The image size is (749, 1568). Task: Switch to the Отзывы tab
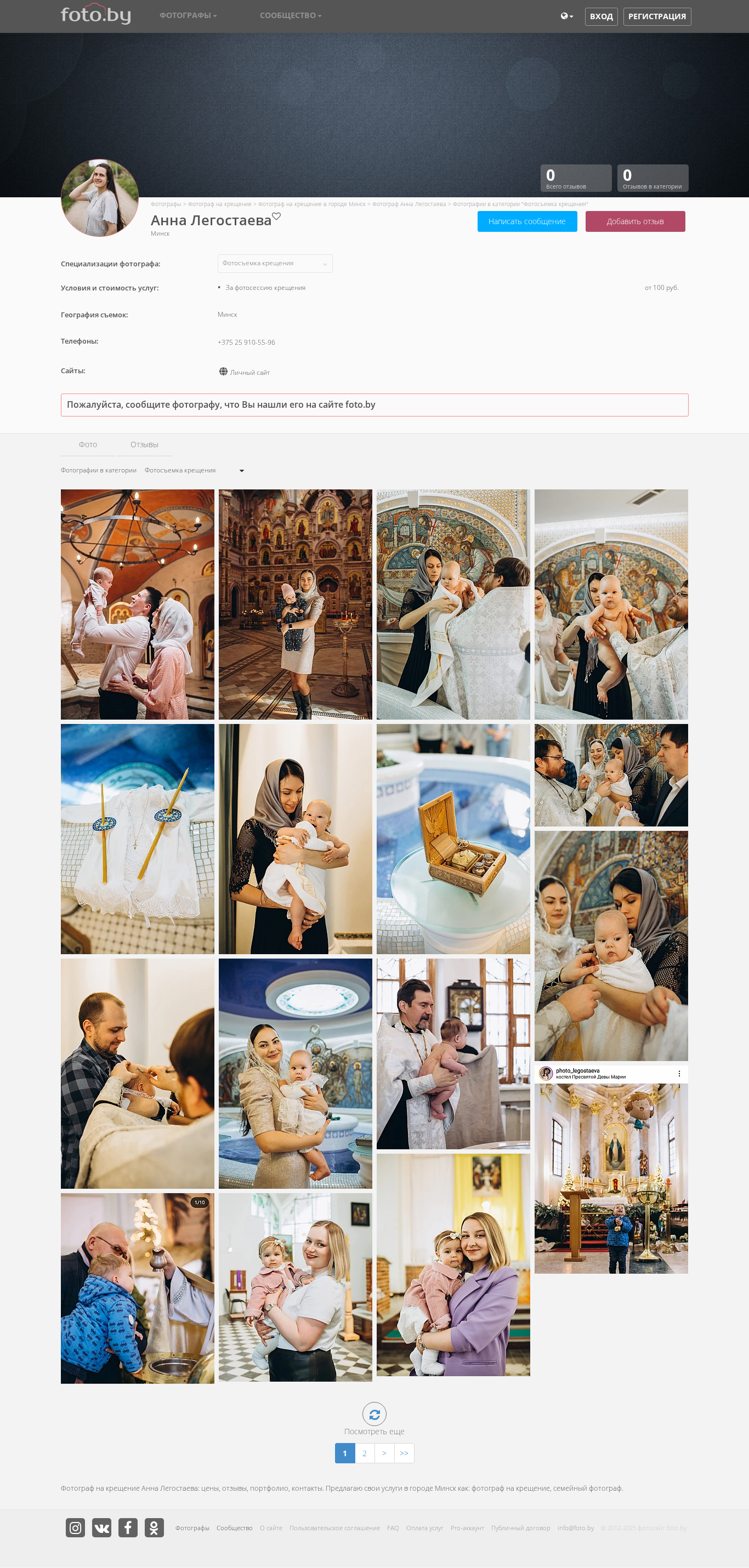click(x=144, y=445)
